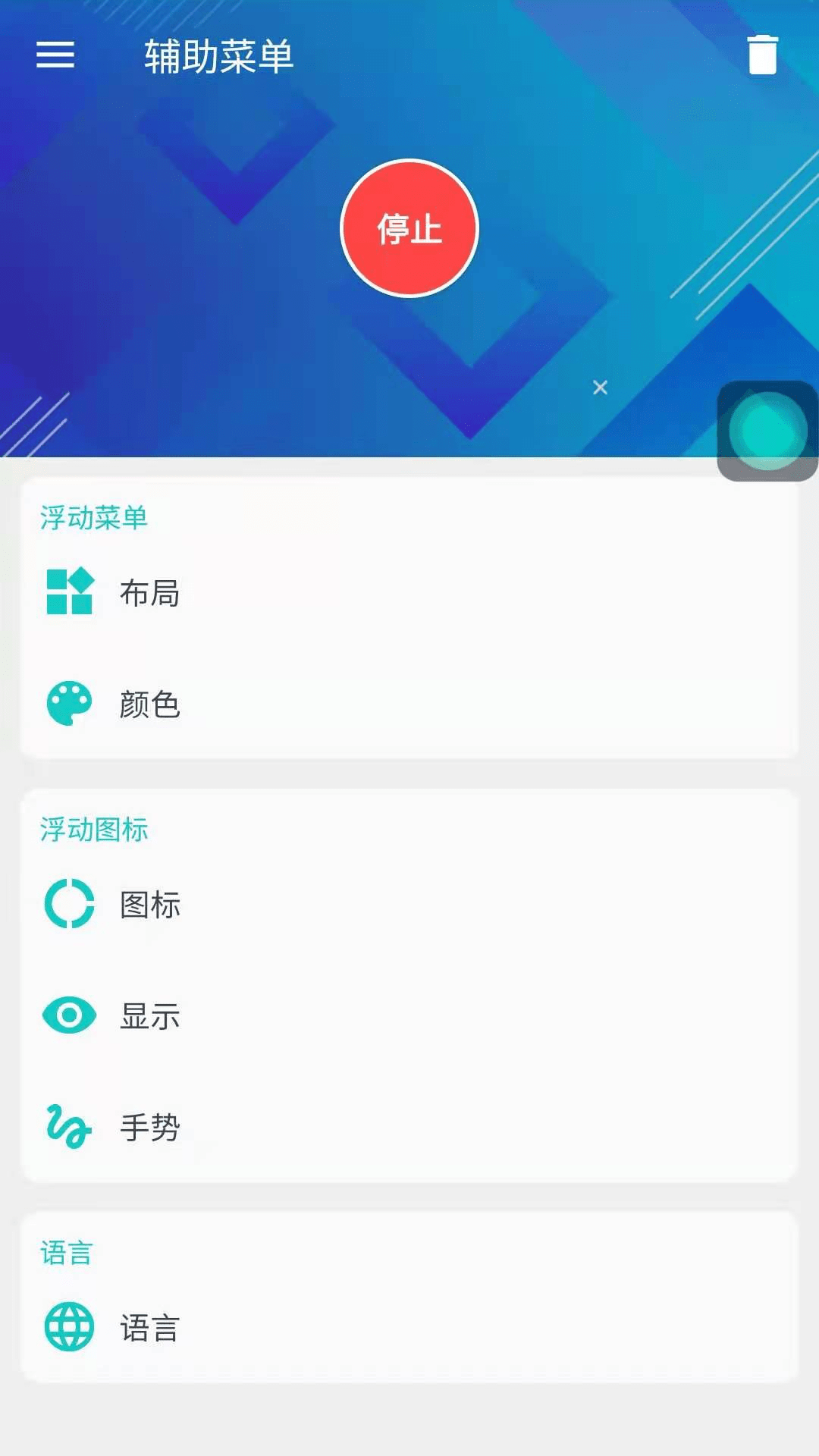Viewport: 819px width, 1456px height.
Task: Open the trash/delete icon in the top bar
Action: point(763,55)
